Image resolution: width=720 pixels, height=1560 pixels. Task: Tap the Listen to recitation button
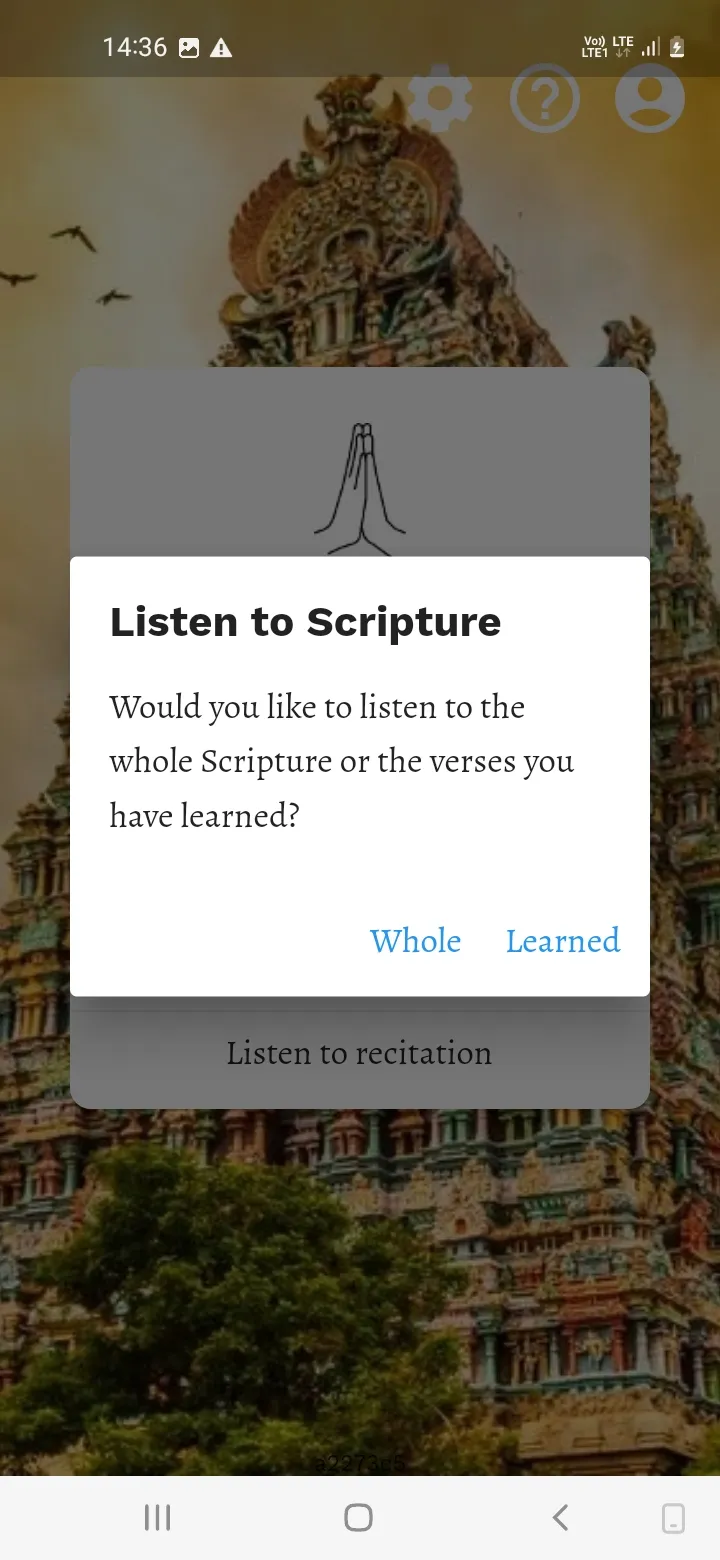point(359,1053)
